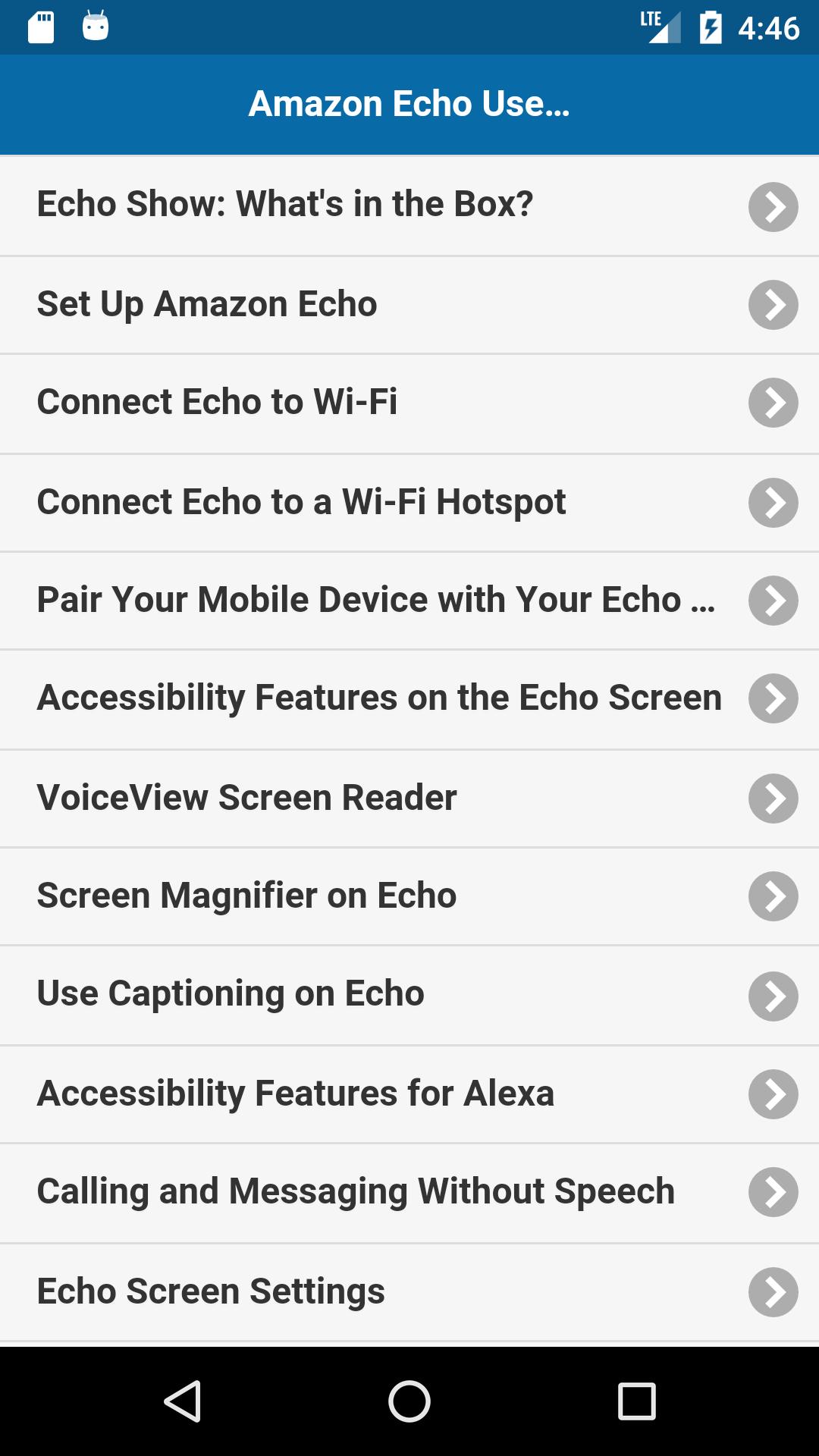Click the arrow next to Screen Magnifier on Echo
The image size is (819, 1456).
click(773, 896)
